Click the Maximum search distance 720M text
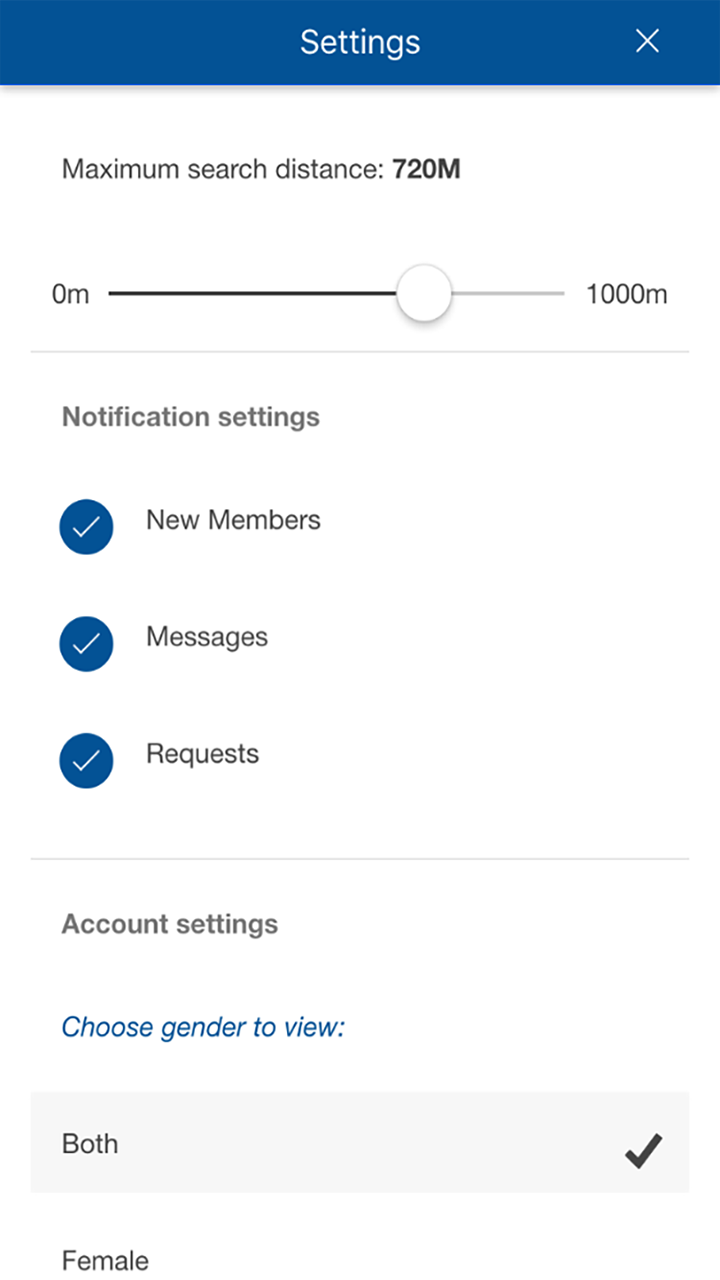Image resolution: width=720 pixels, height=1280 pixels. tap(261, 168)
